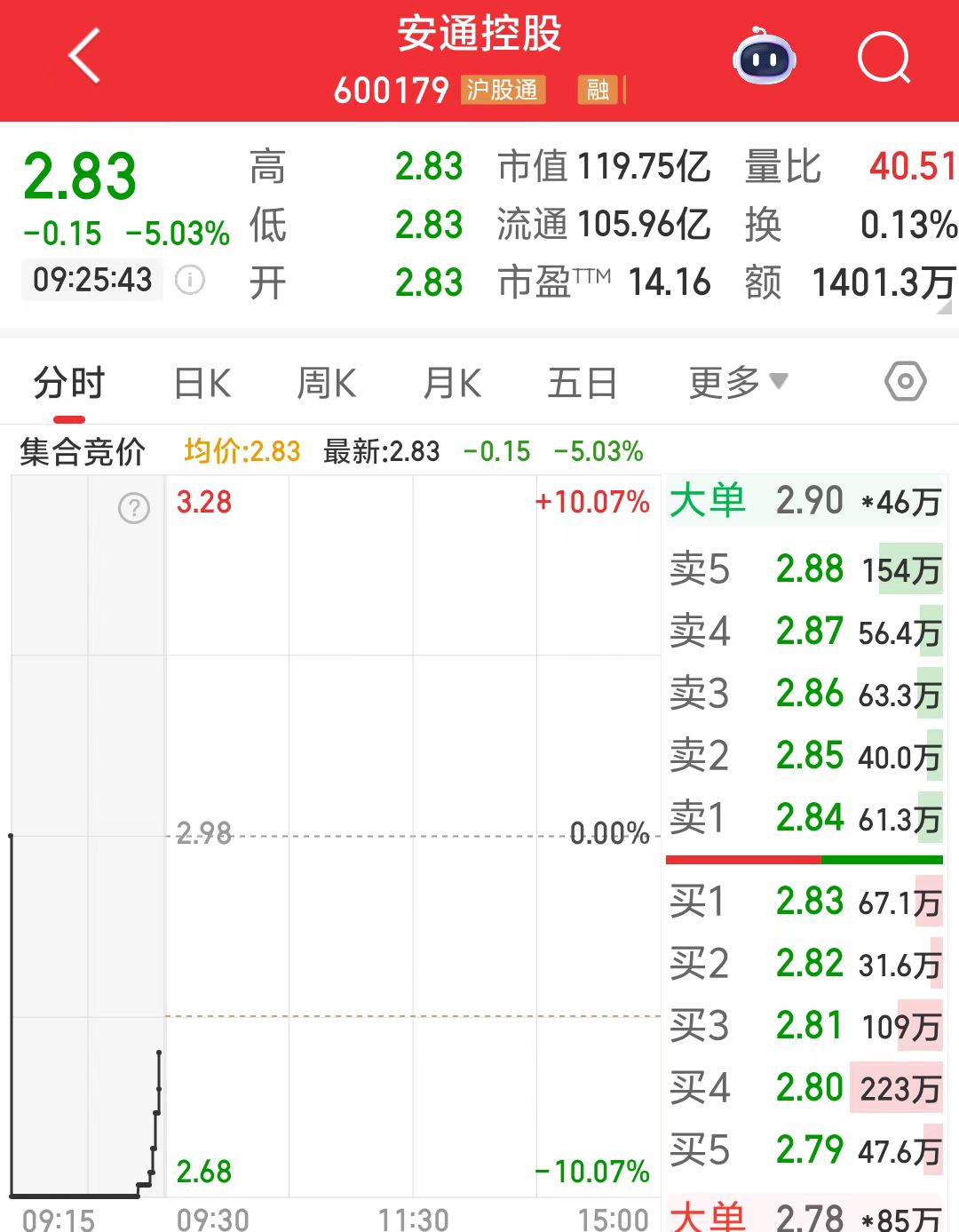Expand the quote details corner arrow
Screen dimensions: 959x1232
coord(945,307)
